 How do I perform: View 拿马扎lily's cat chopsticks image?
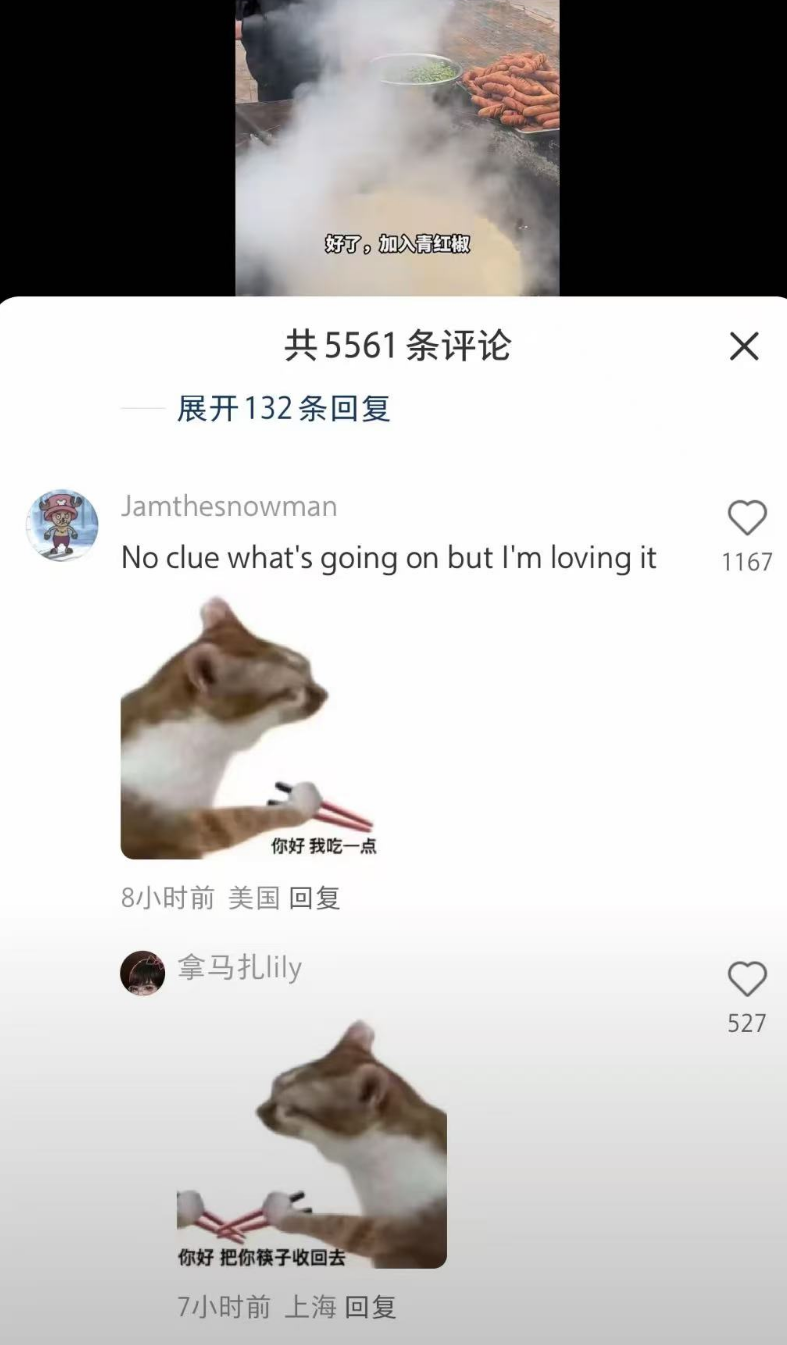pyautogui.click(x=312, y=1144)
